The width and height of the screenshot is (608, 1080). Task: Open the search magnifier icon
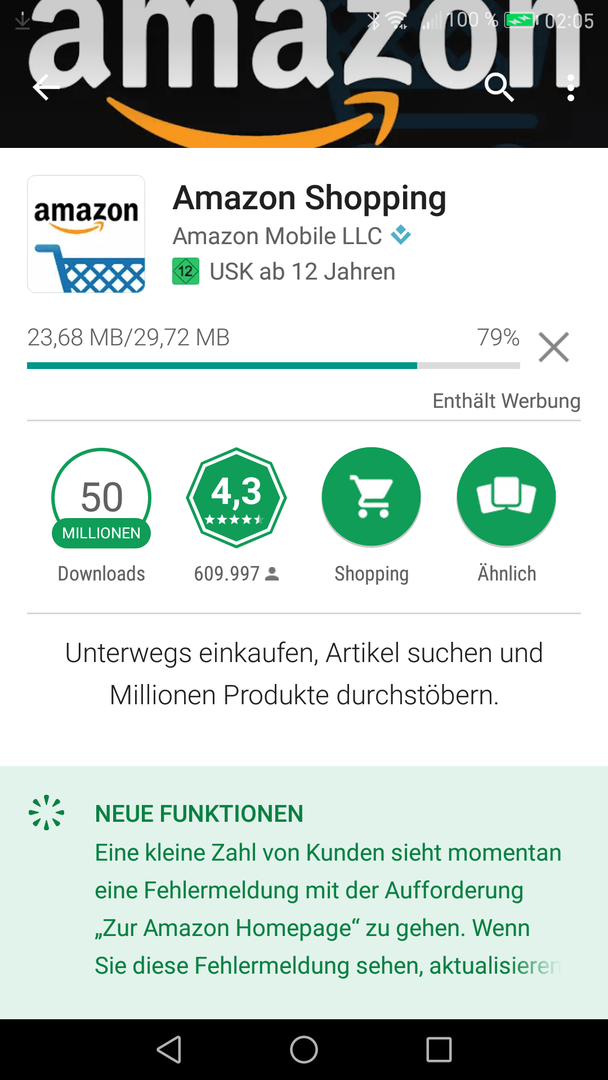click(x=499, y=87)
